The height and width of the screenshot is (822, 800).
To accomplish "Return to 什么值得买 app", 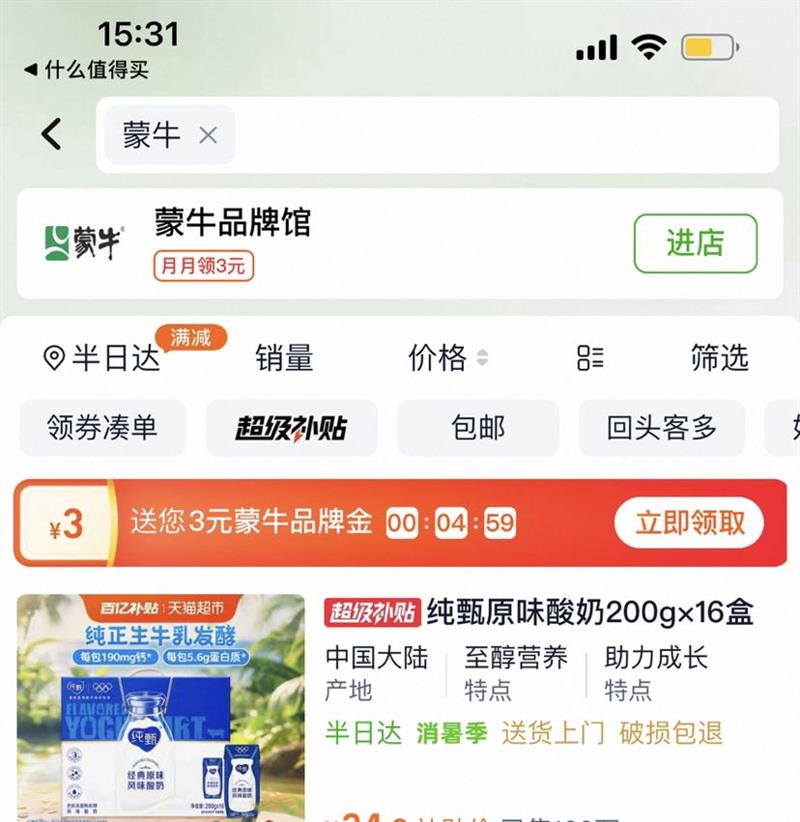I will [x=87, y=69].
